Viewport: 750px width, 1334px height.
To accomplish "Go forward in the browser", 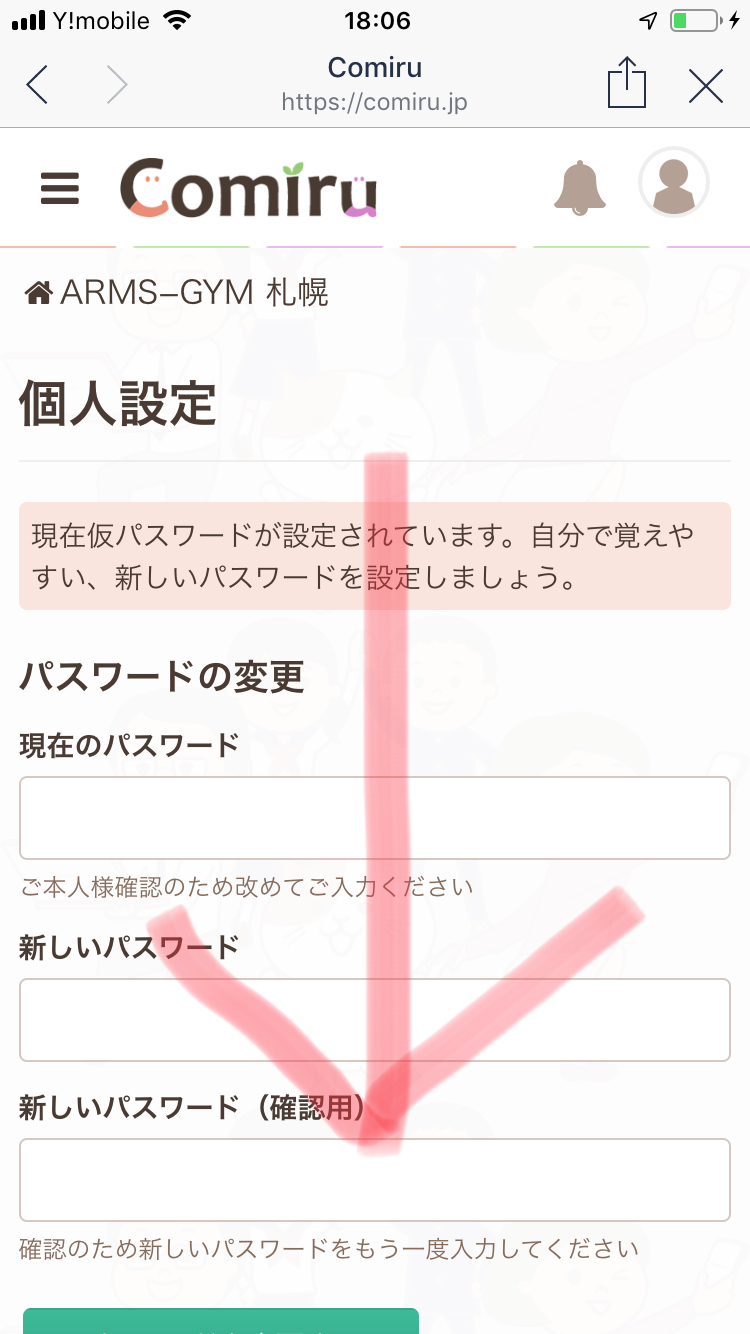I will (117, 85).
